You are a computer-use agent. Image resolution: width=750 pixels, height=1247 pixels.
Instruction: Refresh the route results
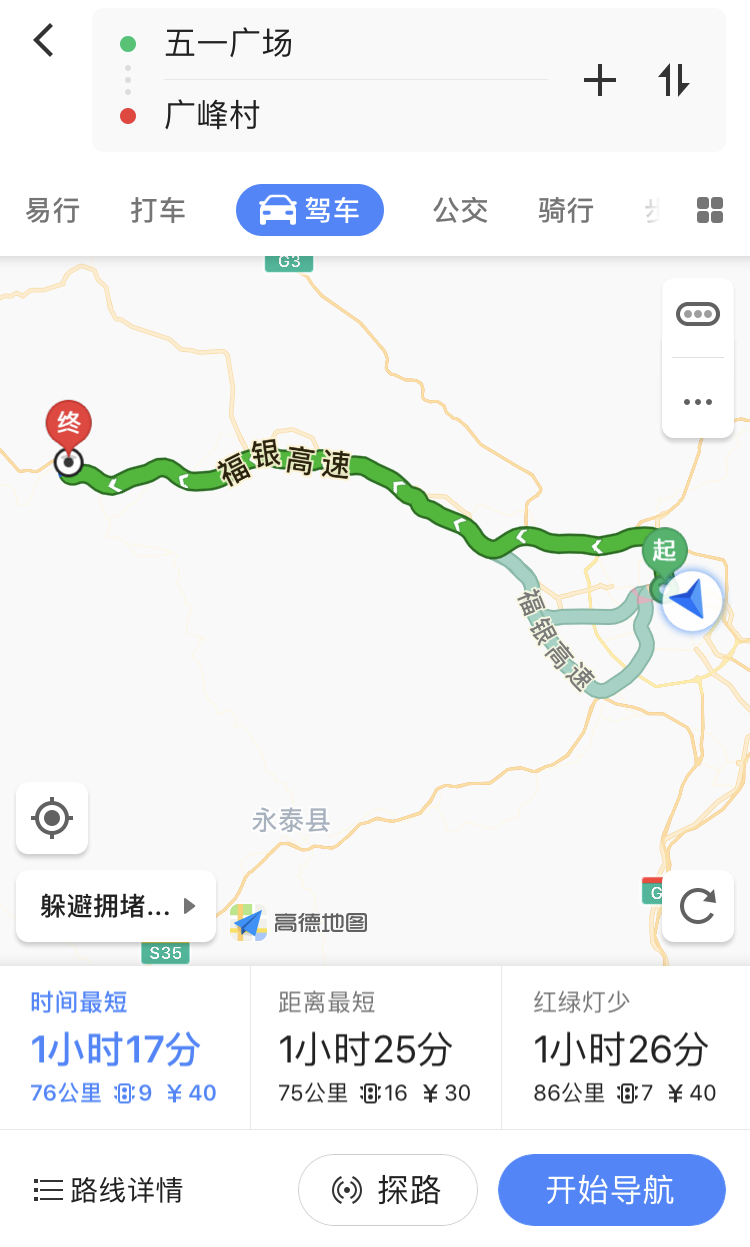pyautogui.click(x=697, y=906)
